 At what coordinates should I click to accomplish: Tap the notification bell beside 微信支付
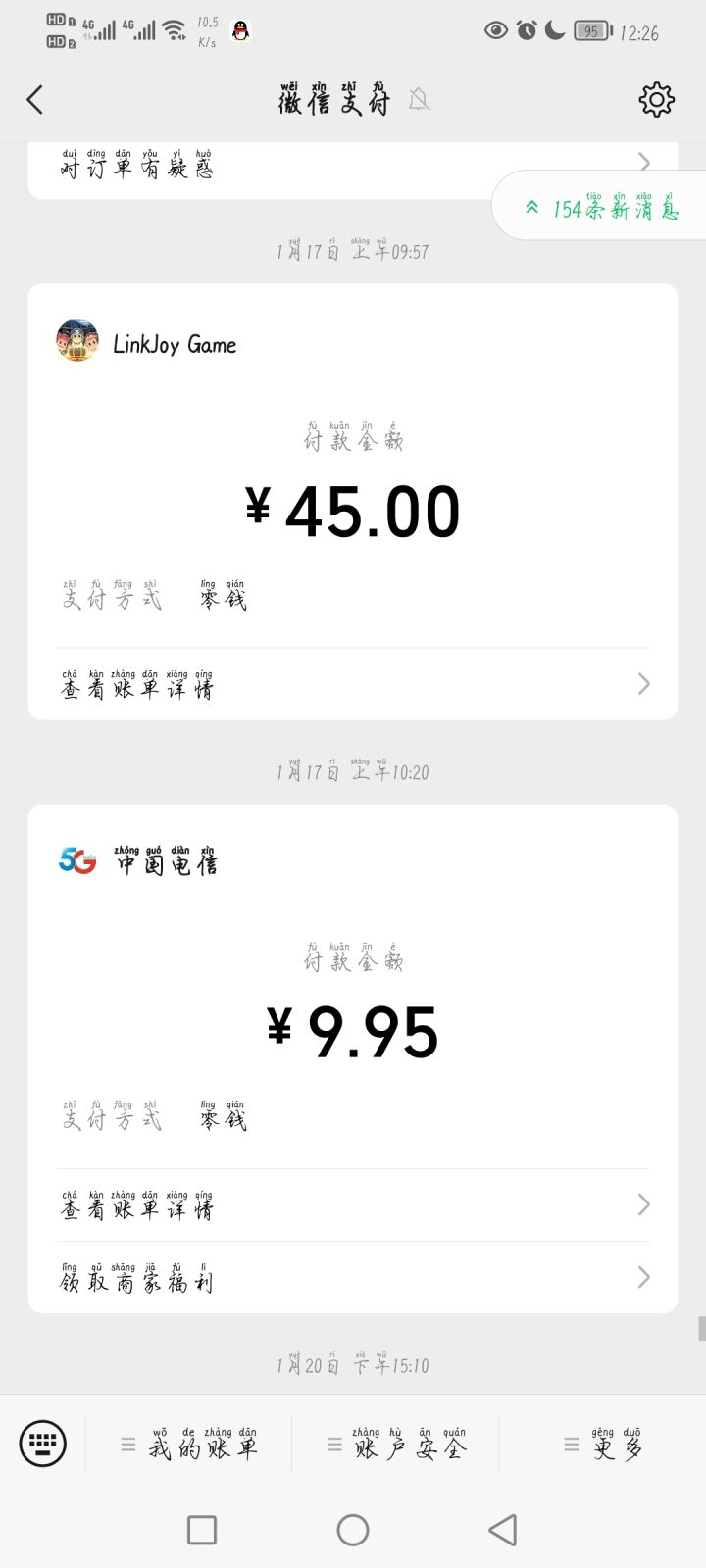click(x=420, y=101)
